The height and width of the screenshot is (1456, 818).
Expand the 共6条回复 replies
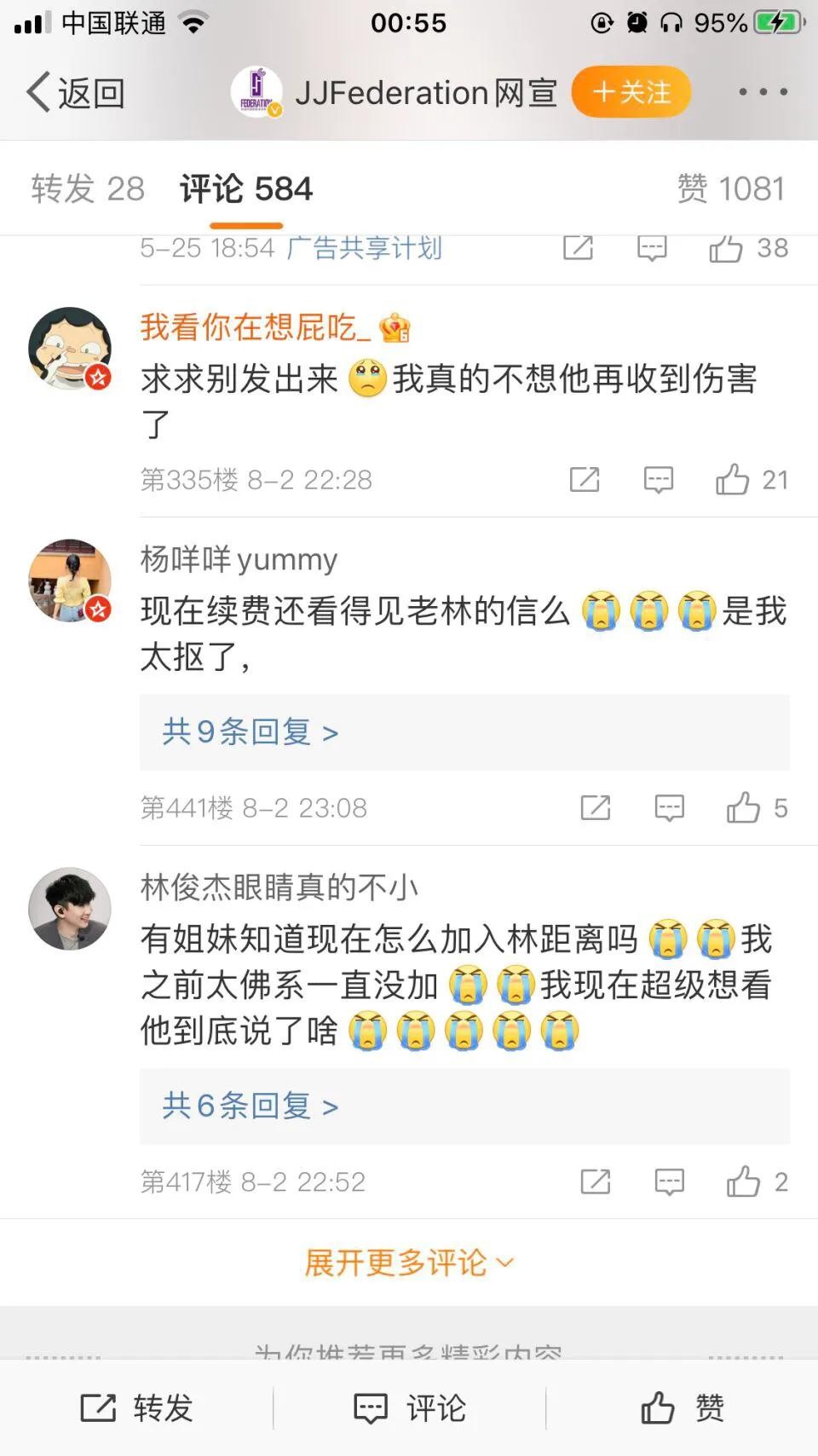point(251,1106)
